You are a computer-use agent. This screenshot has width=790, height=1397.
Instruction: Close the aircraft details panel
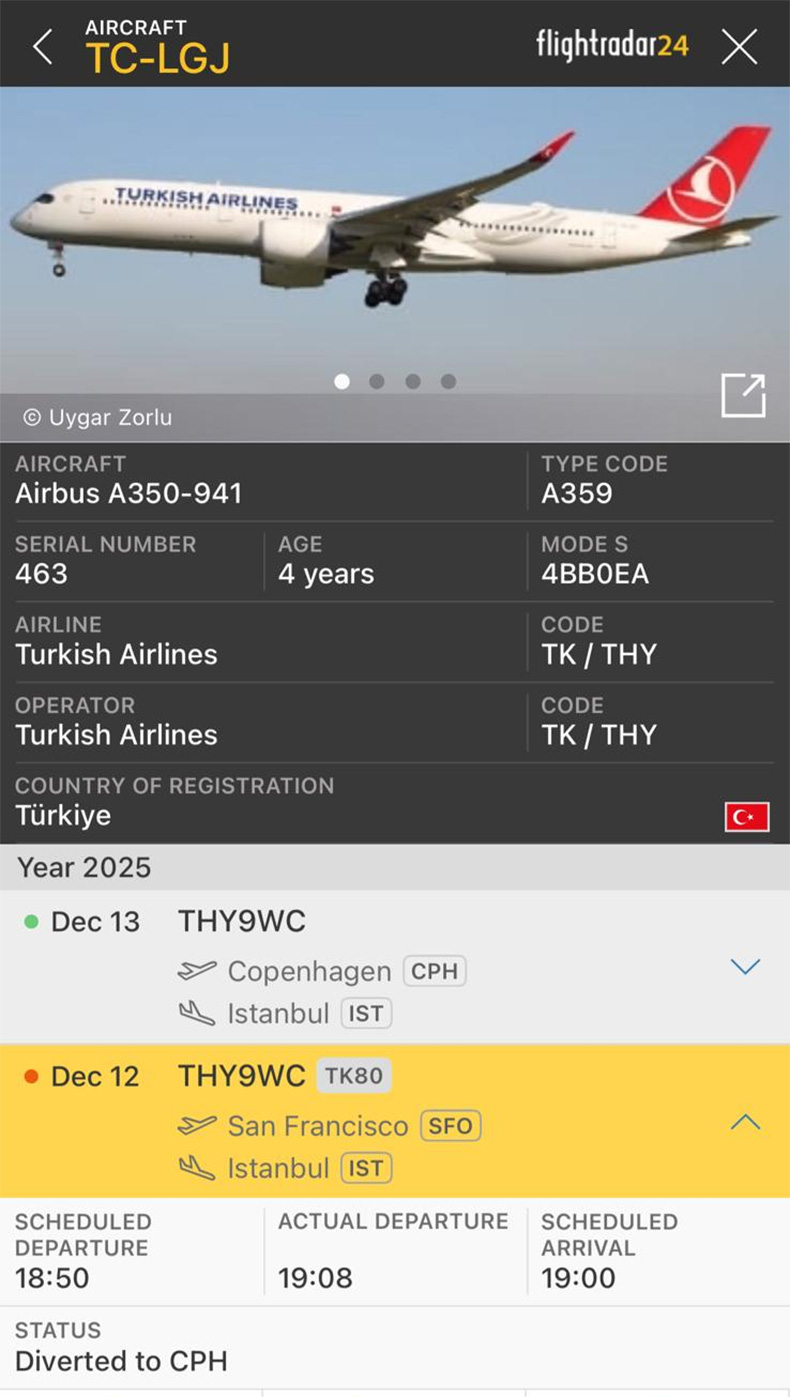pos(739,46)
